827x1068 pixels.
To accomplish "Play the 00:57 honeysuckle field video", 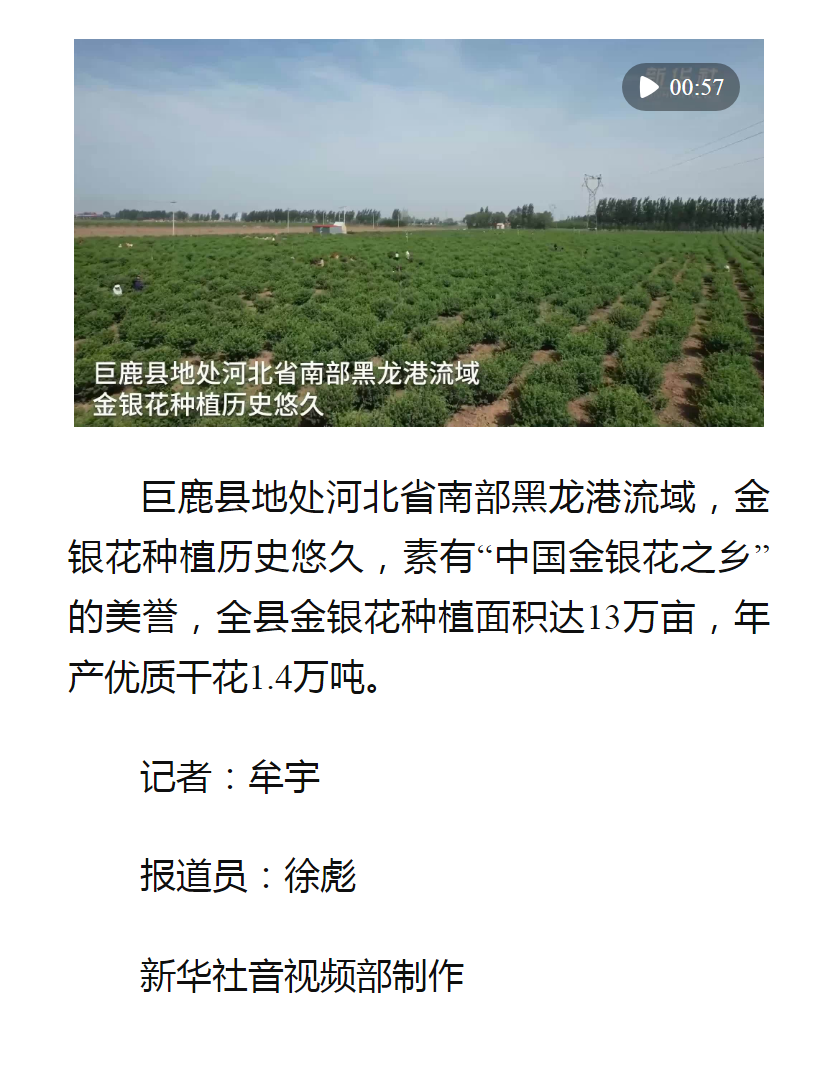I will [650, 88].
